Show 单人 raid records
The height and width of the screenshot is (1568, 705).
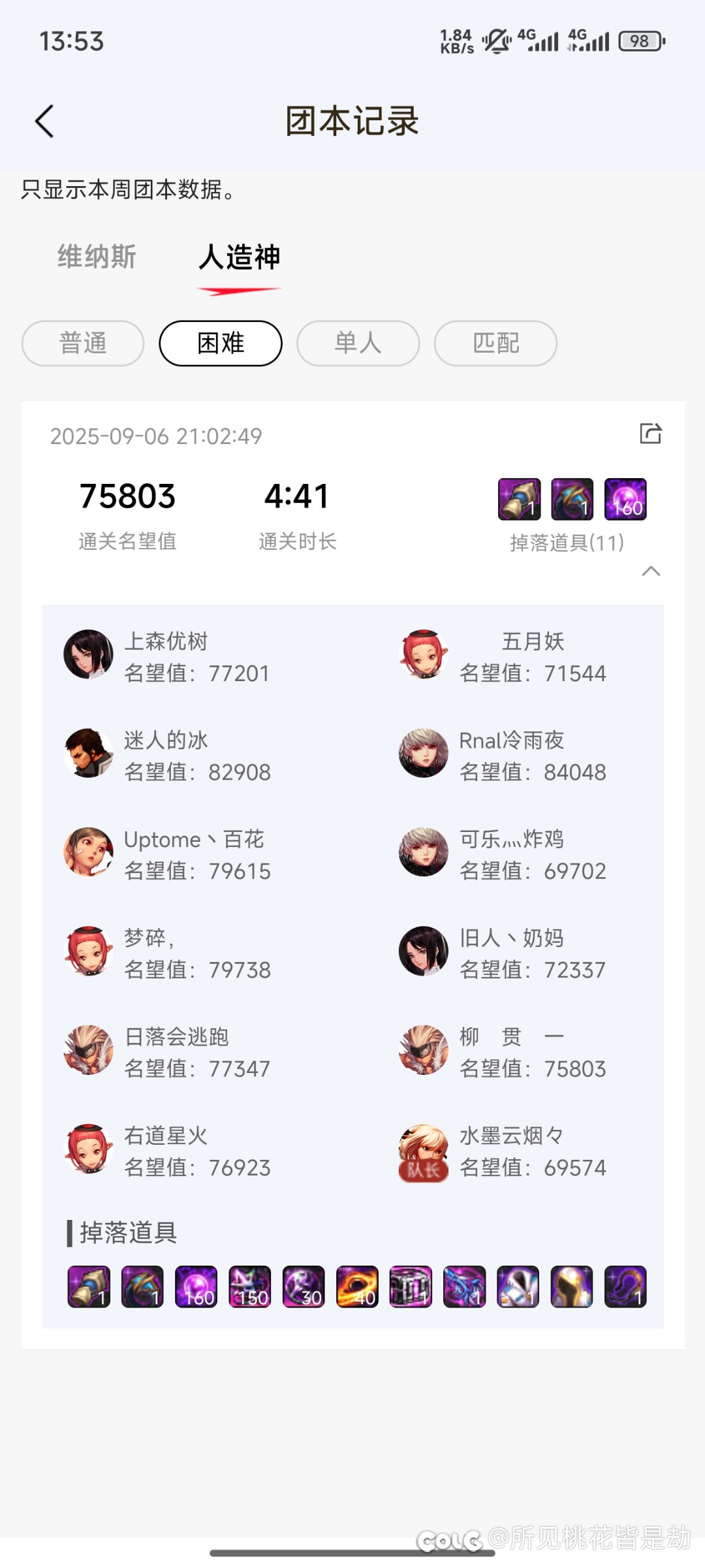[358, 344]
